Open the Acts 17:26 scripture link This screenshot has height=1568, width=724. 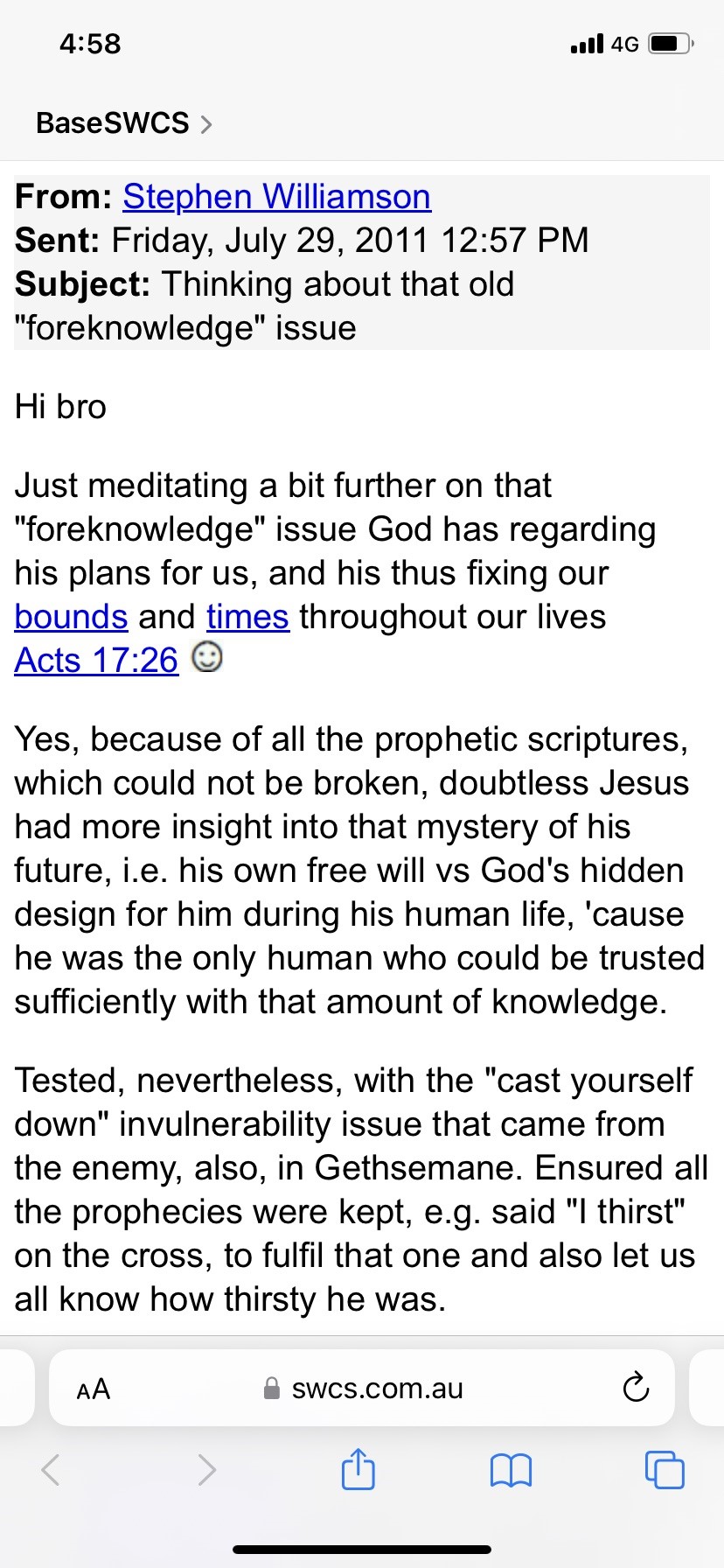click(x=96, y=661)
